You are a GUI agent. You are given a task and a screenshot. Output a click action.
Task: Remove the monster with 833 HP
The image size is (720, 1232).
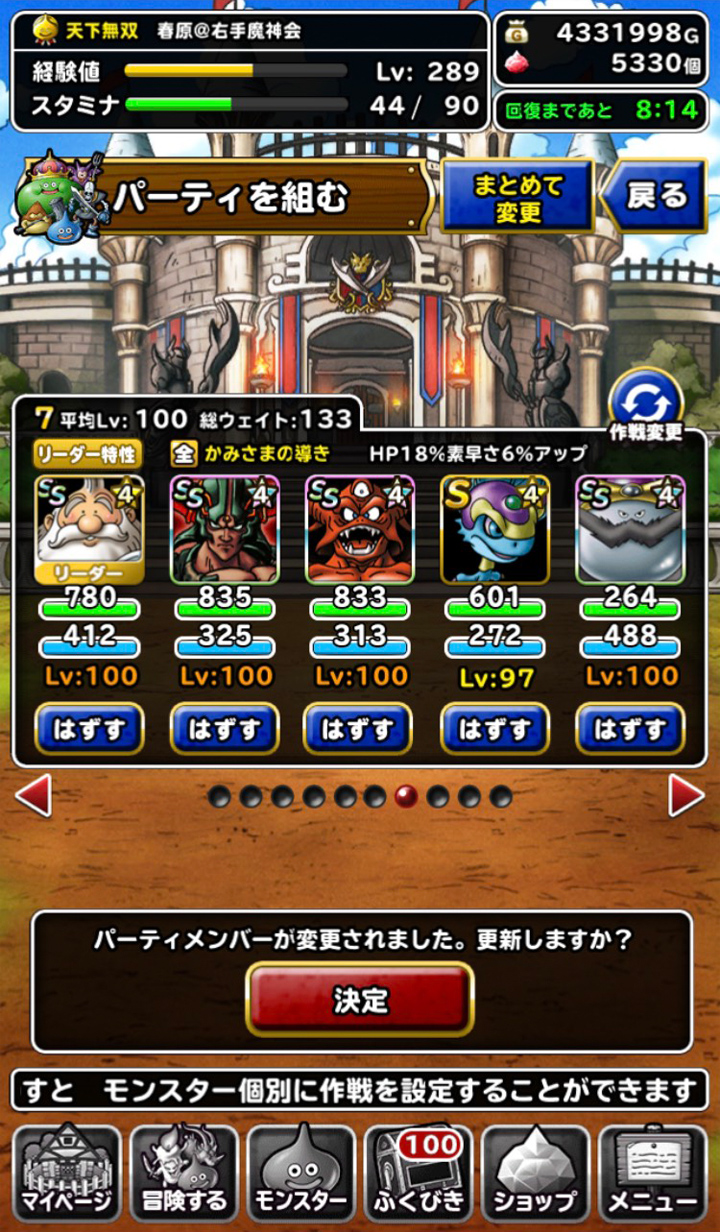click(x=359, y=728)
